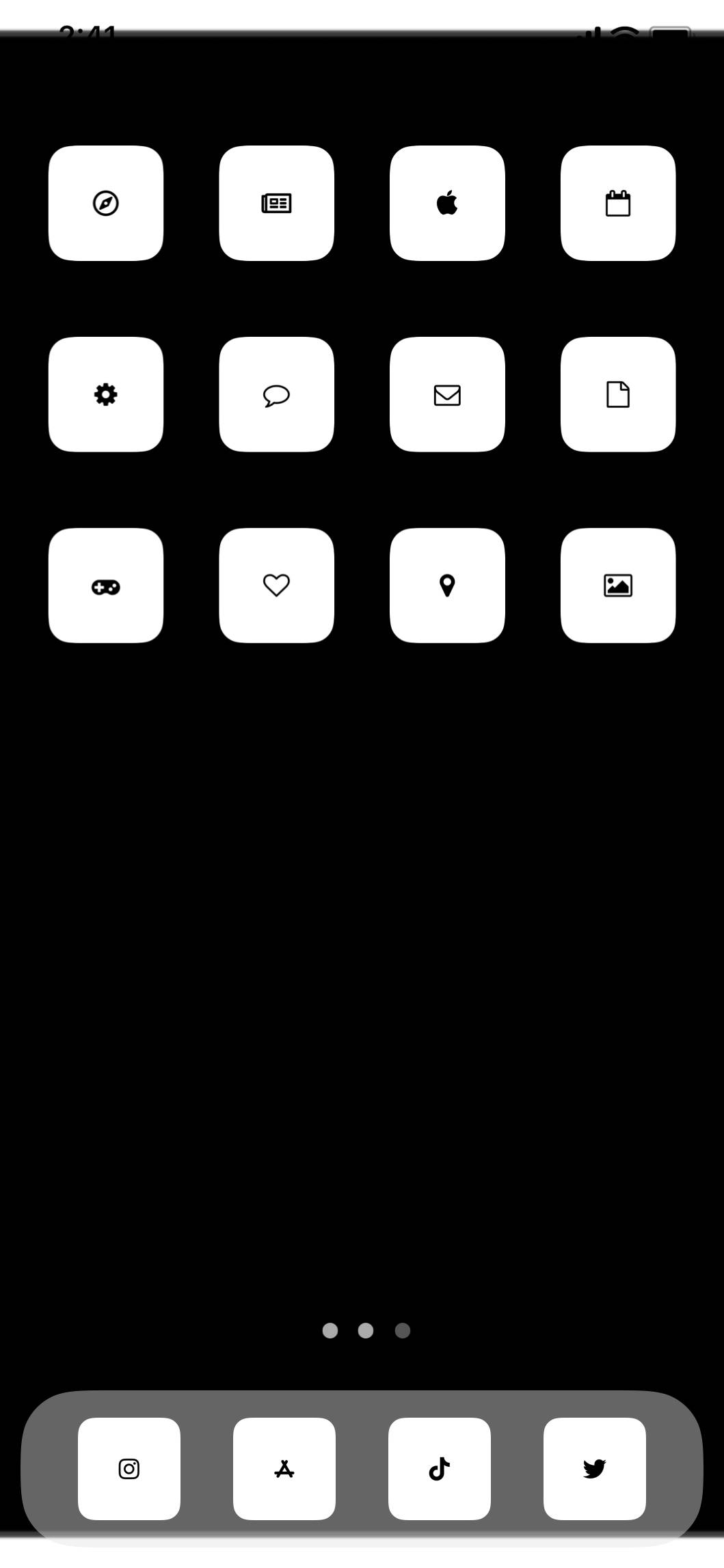Open Maps via the location pin icon
The height and width of the screenshot is (1568, 724).
click(447, 586)
